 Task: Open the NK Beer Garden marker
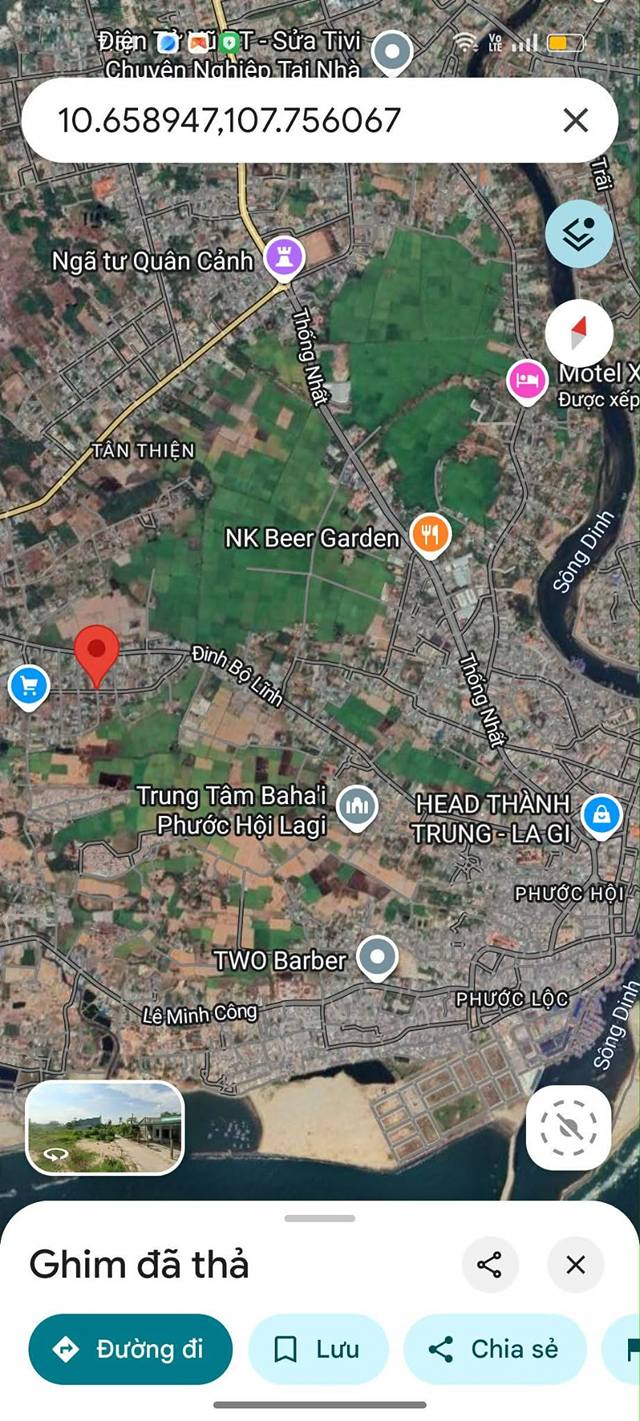[x=430, y=536]
